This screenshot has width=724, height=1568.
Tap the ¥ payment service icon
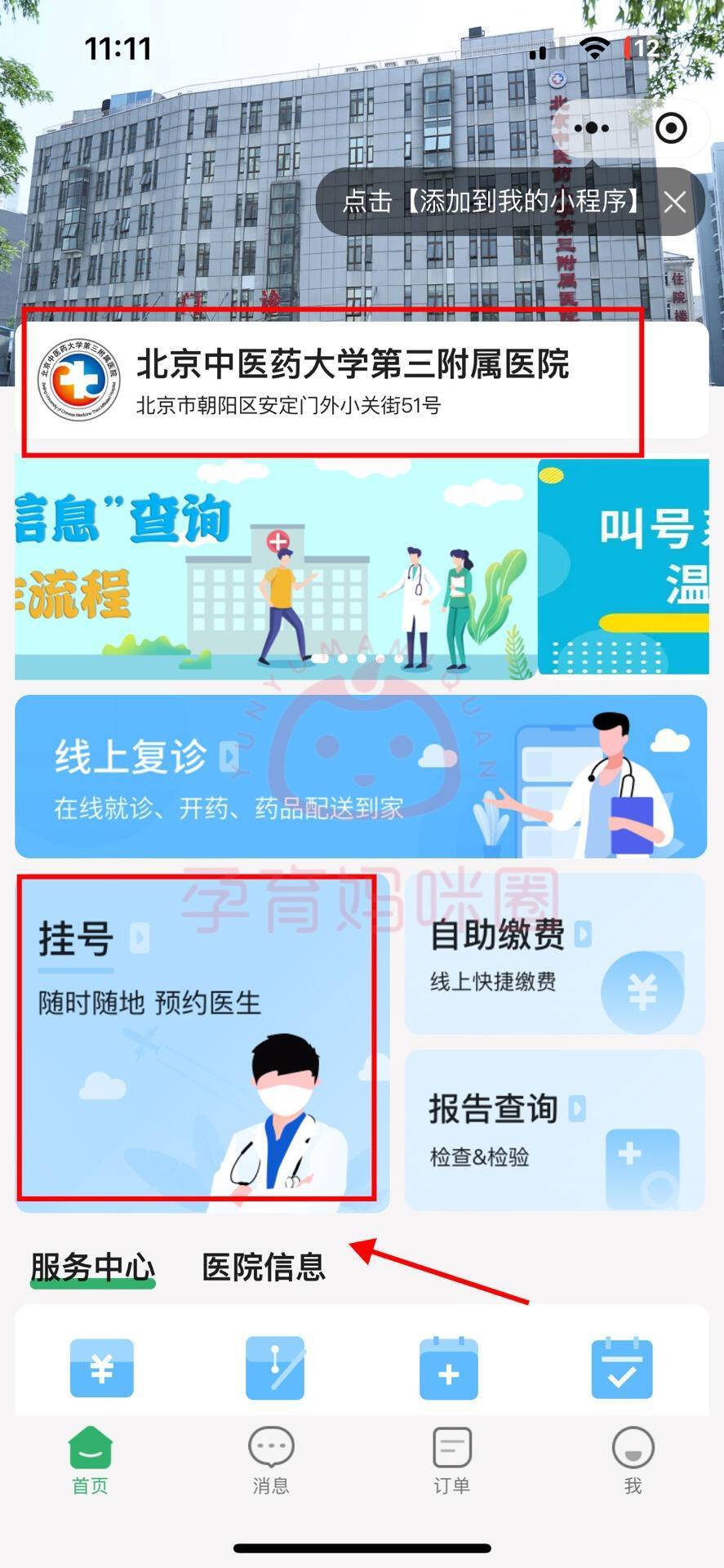click(x=100, y=1368)
